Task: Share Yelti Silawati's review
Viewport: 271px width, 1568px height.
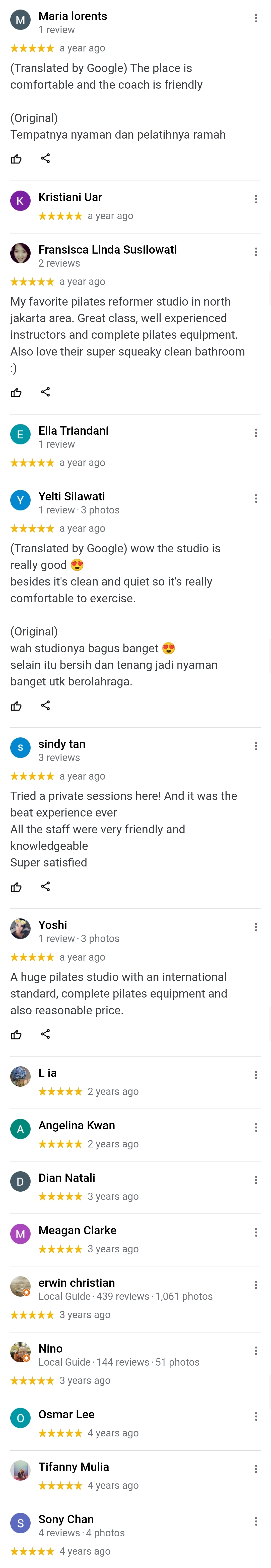Action: [45, 706]
